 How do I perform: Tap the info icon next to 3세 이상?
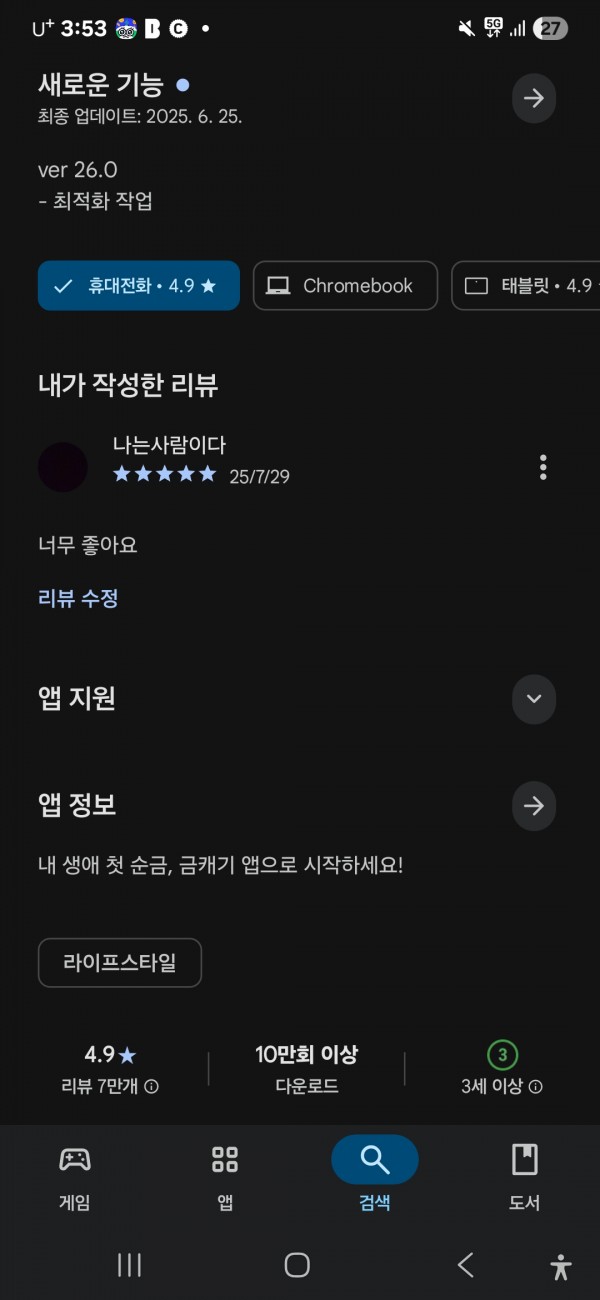click(536, 1087)
